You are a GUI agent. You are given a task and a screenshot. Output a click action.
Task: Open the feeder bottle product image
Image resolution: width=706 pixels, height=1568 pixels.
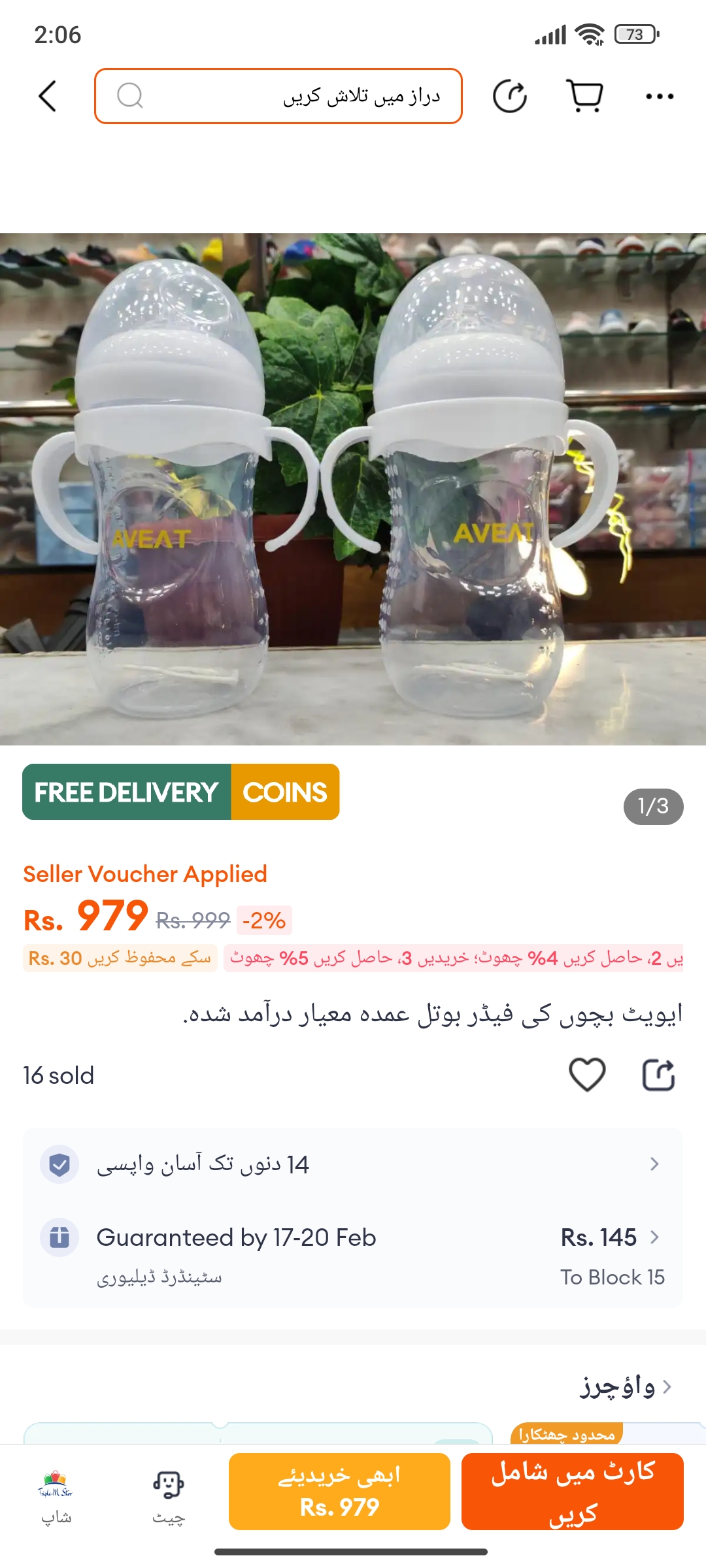click(x=353, y=489)
